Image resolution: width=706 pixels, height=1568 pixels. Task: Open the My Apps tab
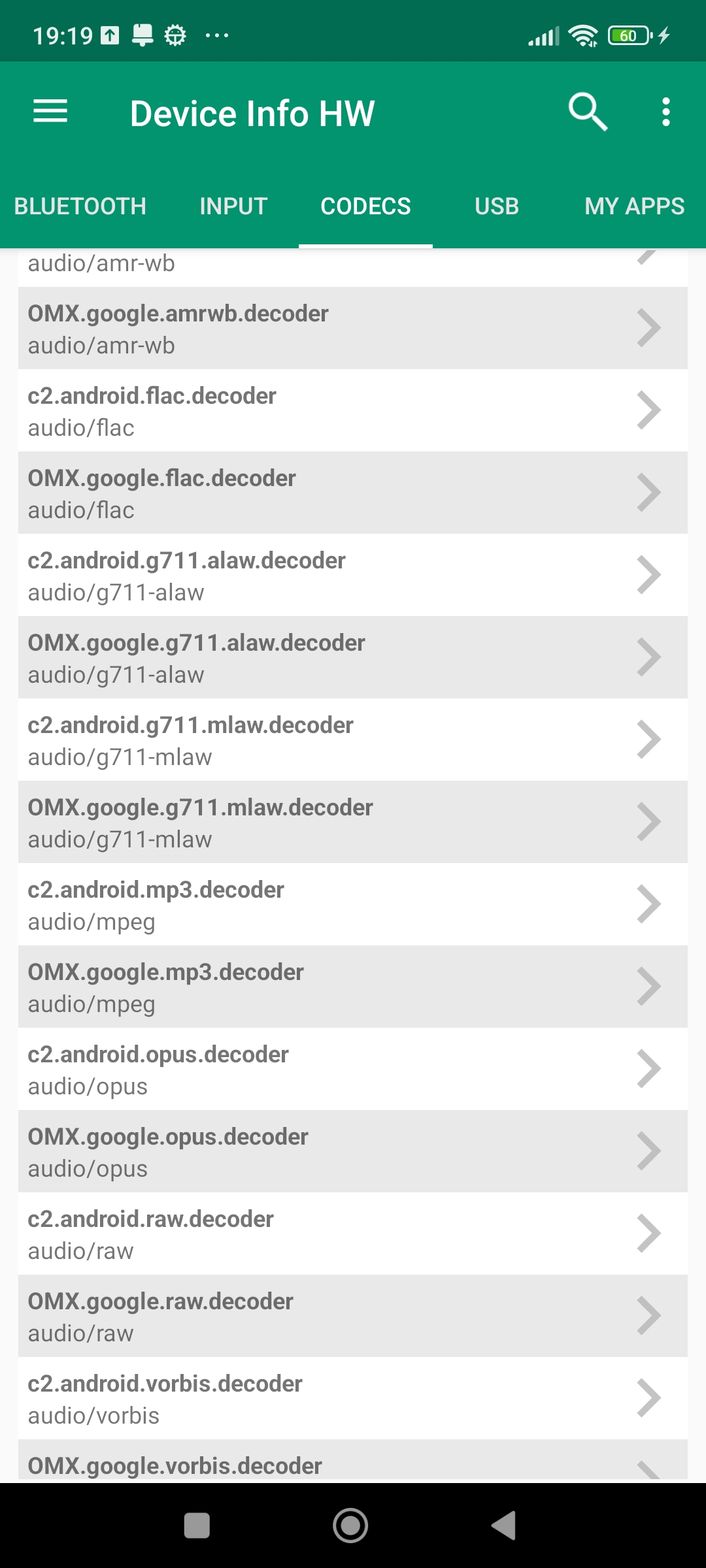pyautogui.click(x=634, y=206)
